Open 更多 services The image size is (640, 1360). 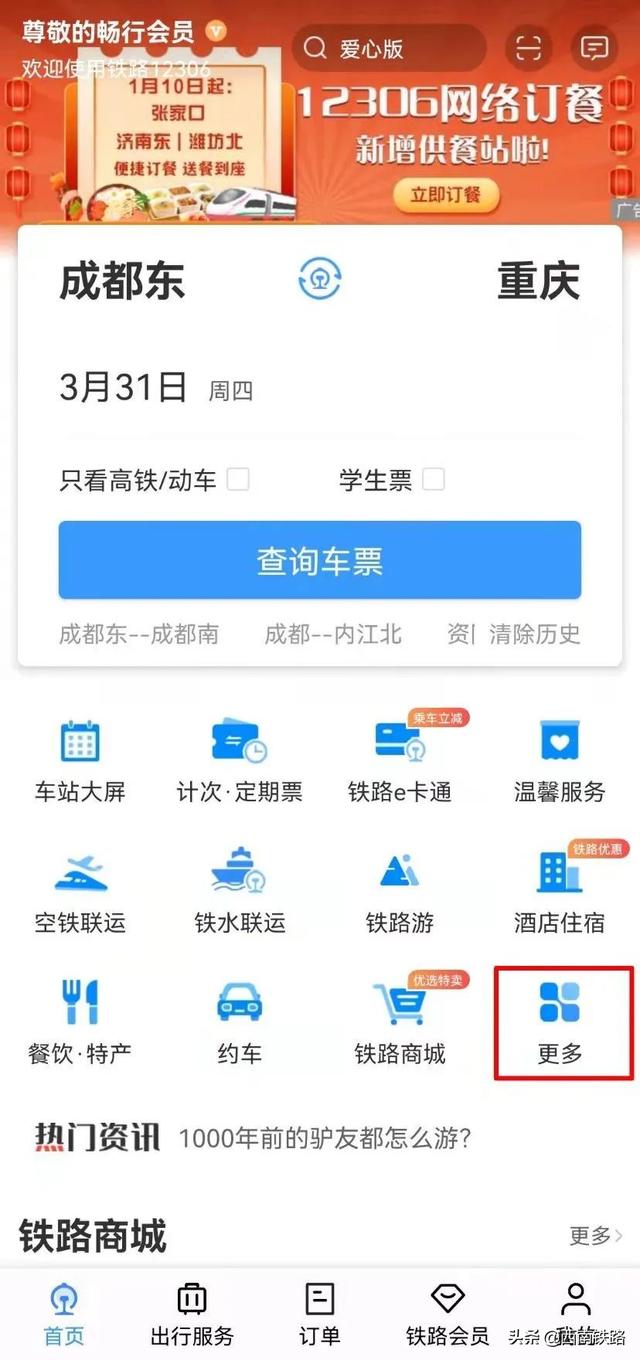point(560,1022)
